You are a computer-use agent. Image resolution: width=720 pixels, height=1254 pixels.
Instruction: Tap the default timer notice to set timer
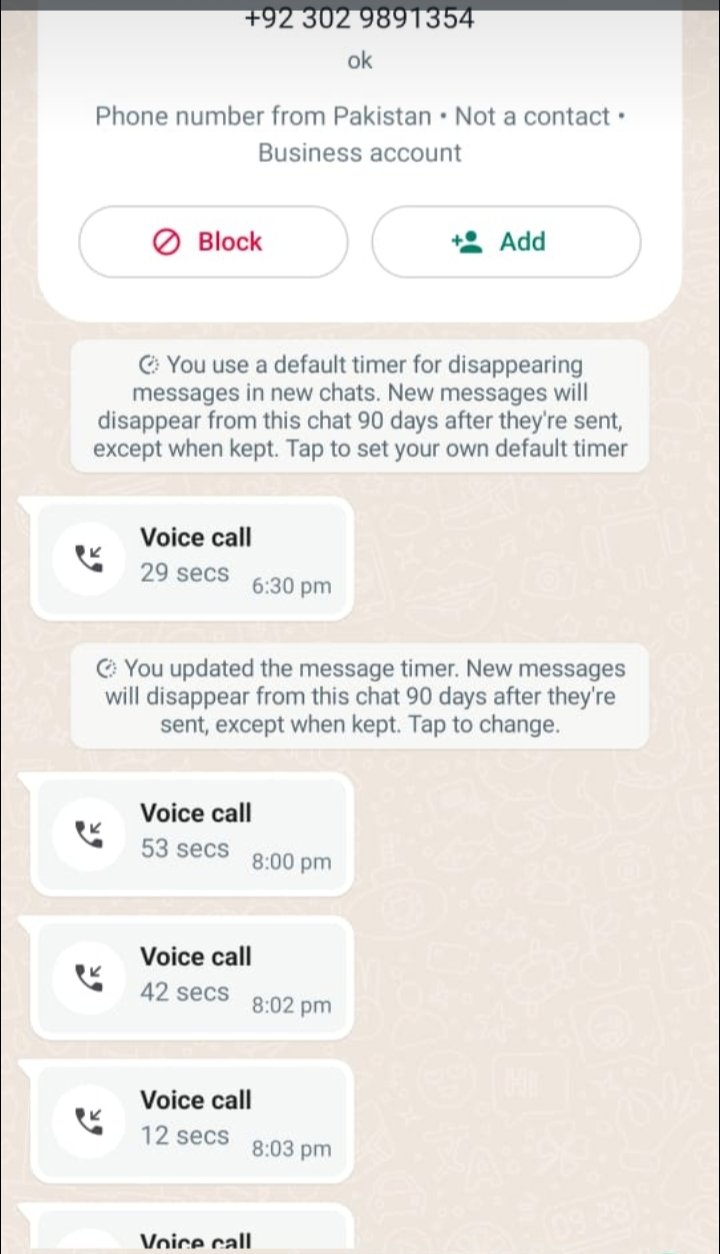(360, 405)
